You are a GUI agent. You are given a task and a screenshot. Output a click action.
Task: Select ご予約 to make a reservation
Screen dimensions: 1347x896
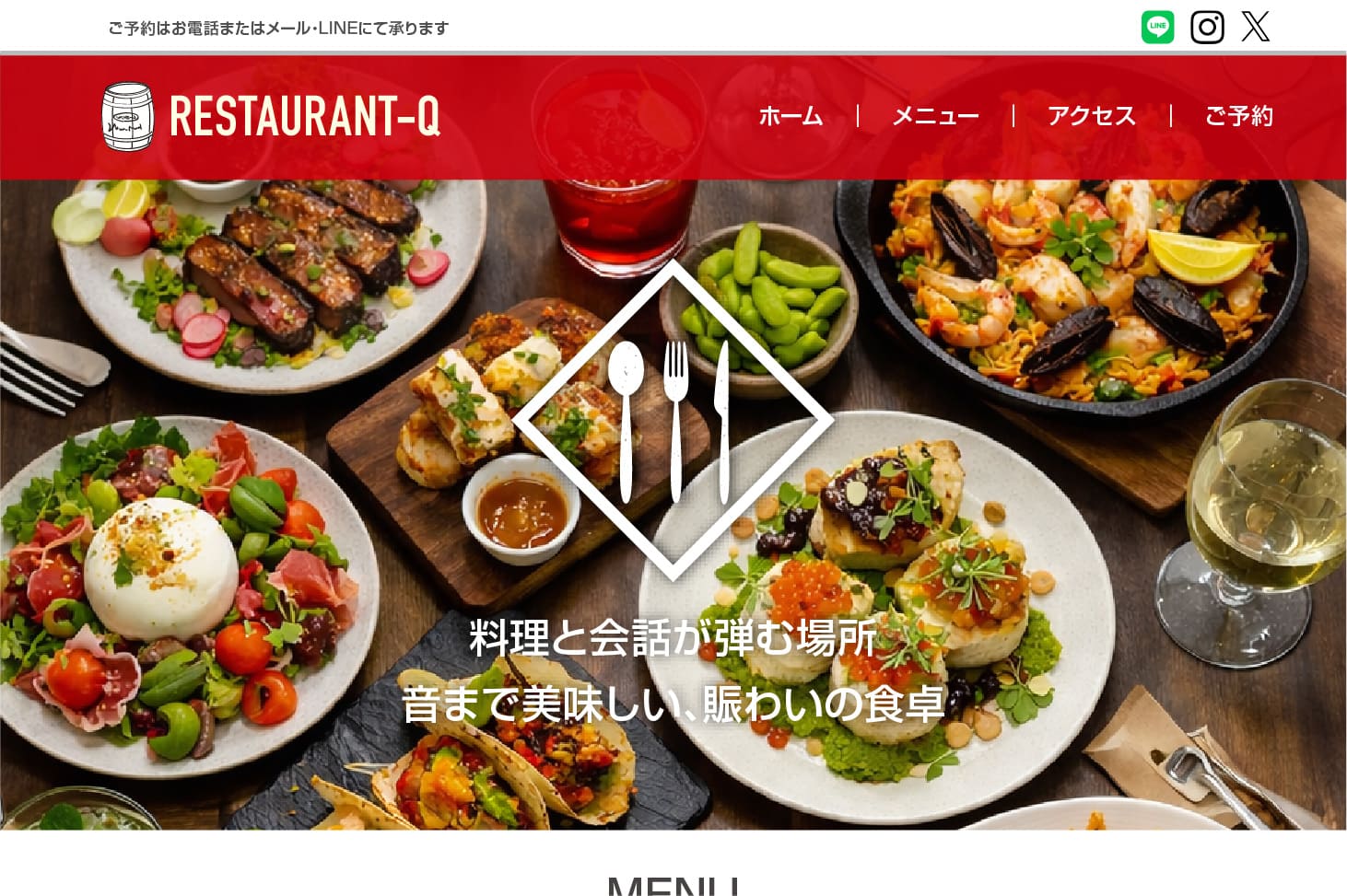1238,116
